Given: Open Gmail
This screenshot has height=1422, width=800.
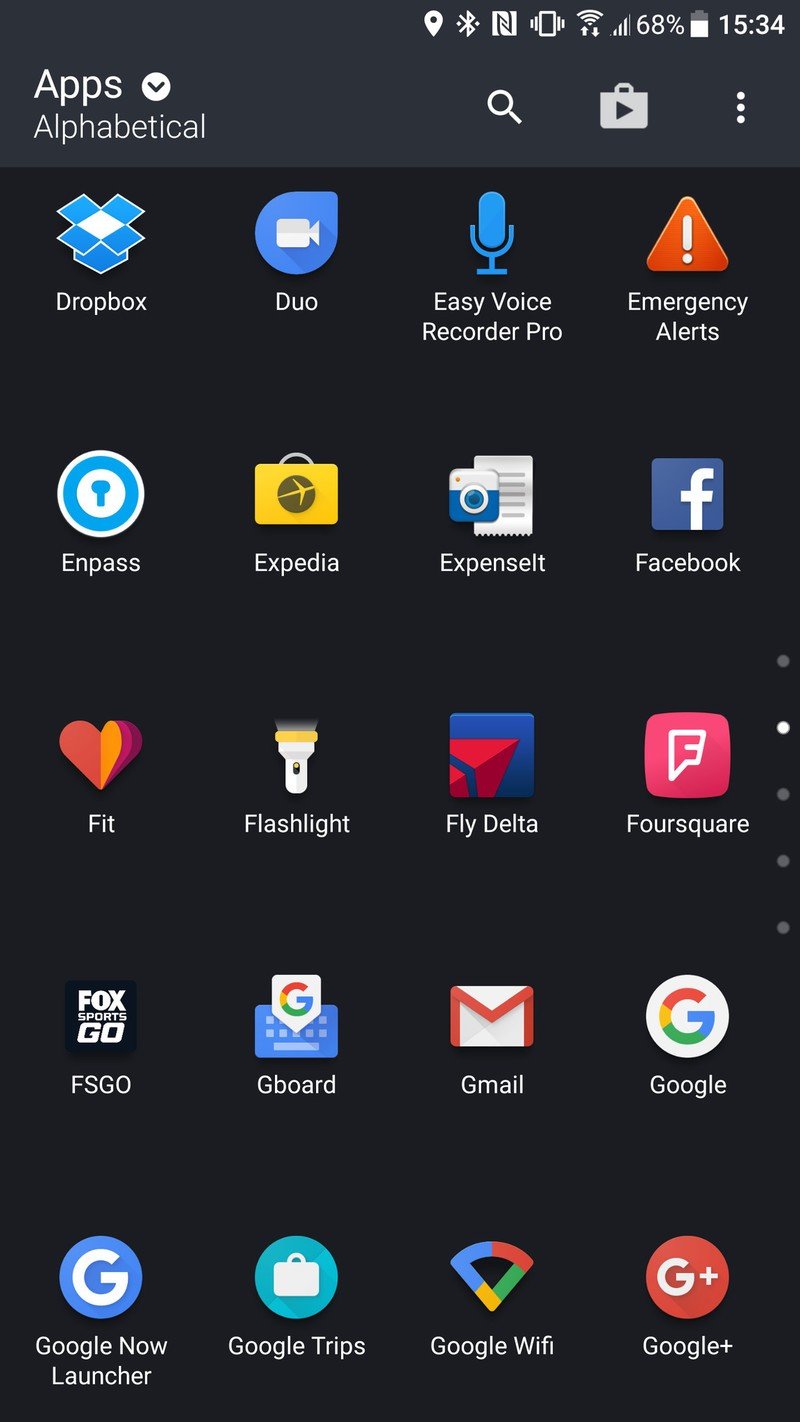Looking at the screenshot, I should tap(492, 1017).
